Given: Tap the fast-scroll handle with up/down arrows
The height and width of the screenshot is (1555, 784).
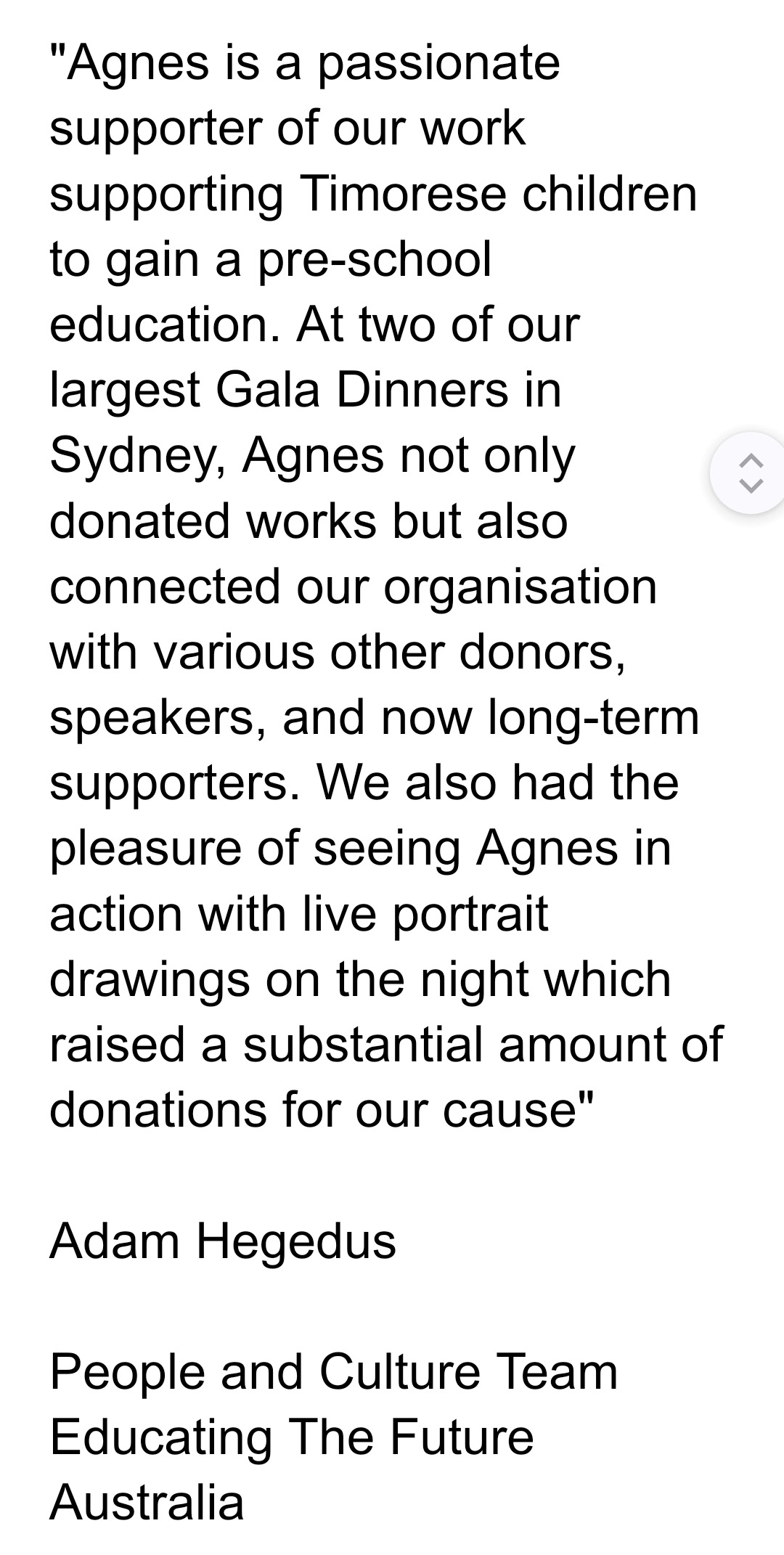Looking at the screenshot, I should [x=751, y=473].
